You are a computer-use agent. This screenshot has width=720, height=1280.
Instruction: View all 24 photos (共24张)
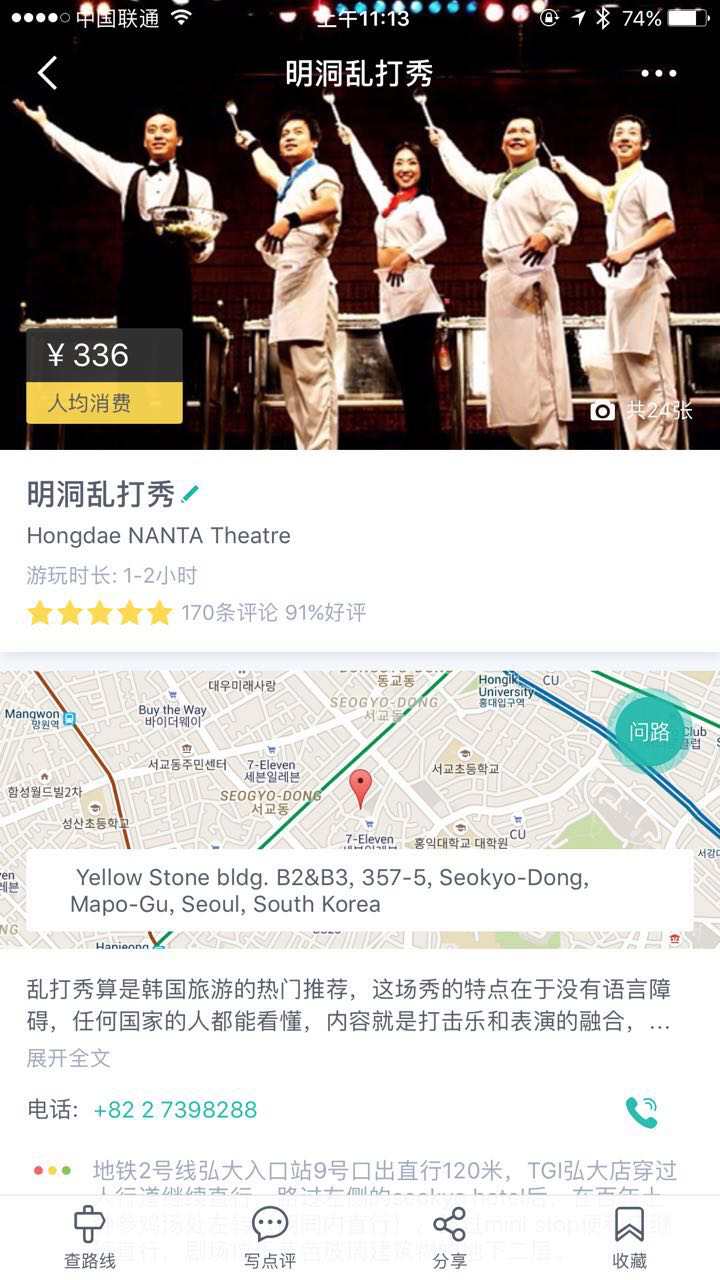tap(642, 410)
